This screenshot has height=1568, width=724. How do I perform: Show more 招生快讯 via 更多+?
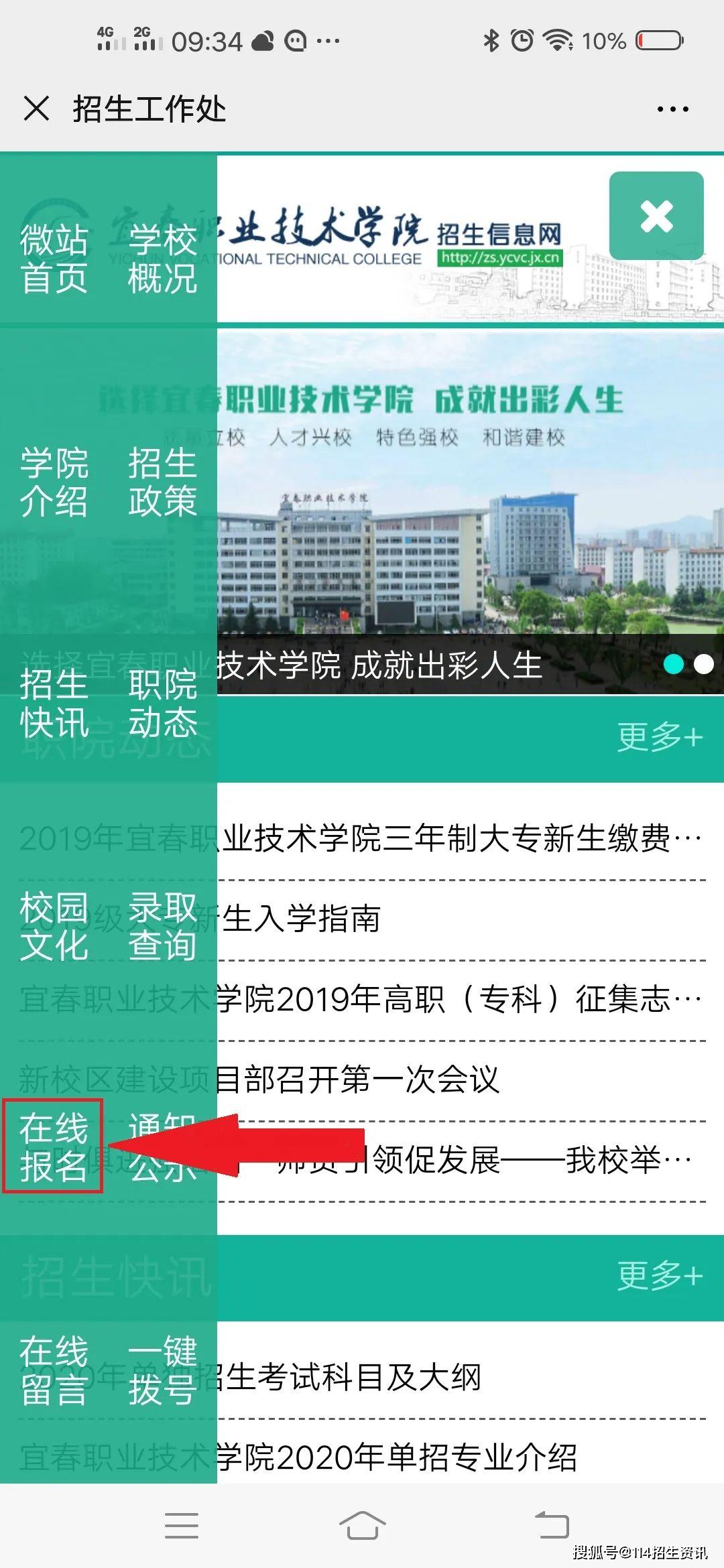(x=660, y=1276)
